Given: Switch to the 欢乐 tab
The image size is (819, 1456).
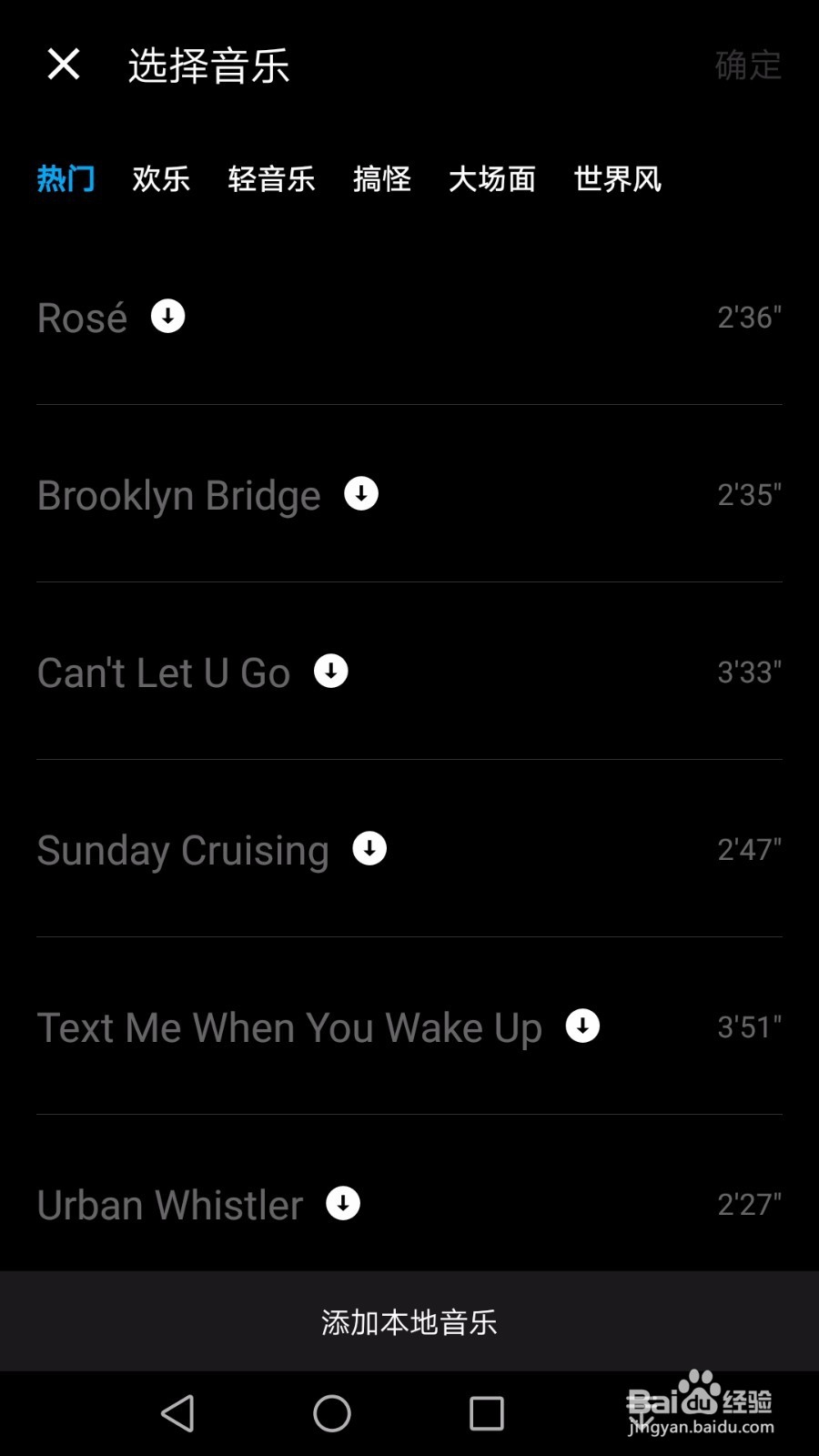Looking at the screenshot, I should pos(161,178).
